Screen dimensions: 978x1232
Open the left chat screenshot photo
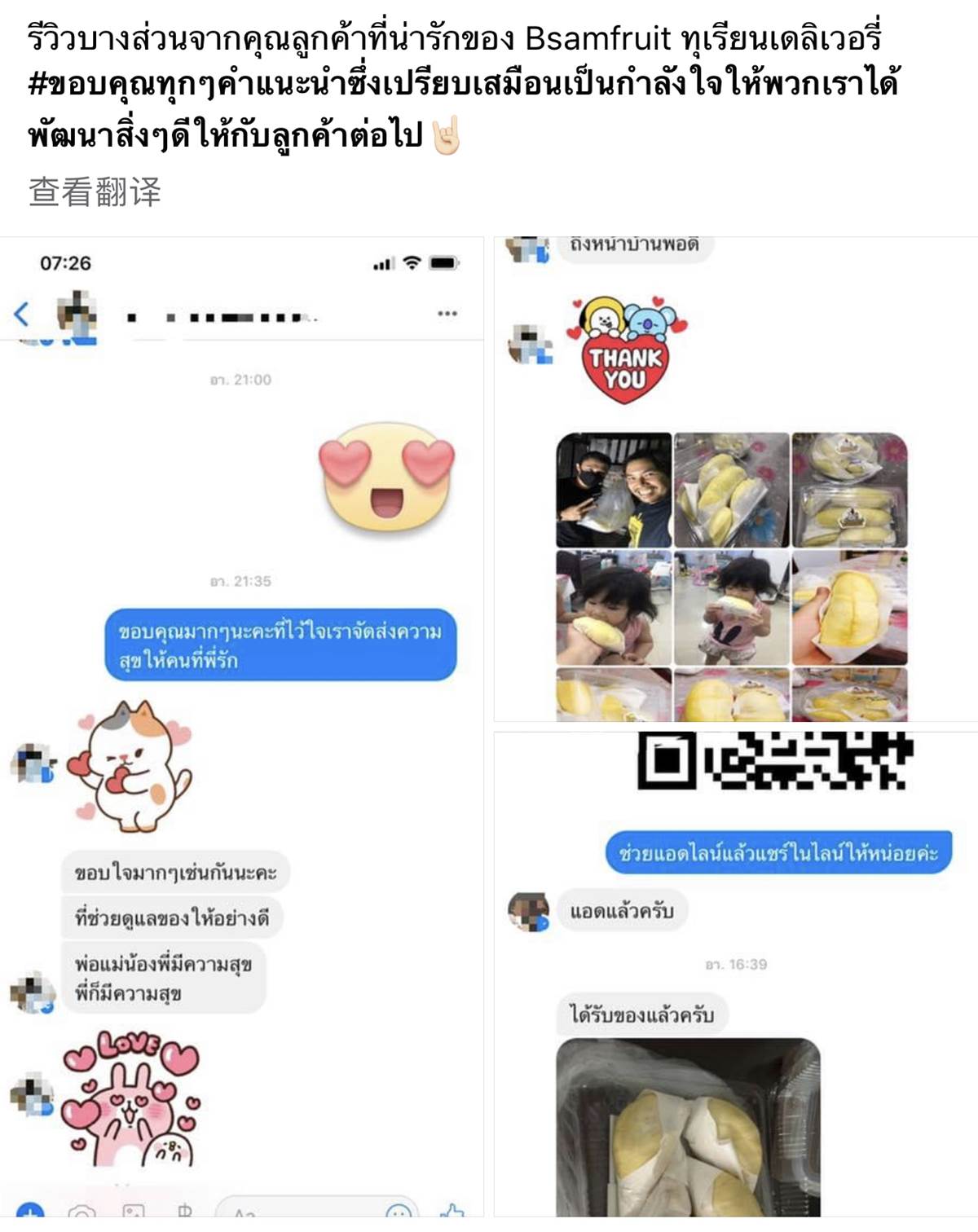242,725
